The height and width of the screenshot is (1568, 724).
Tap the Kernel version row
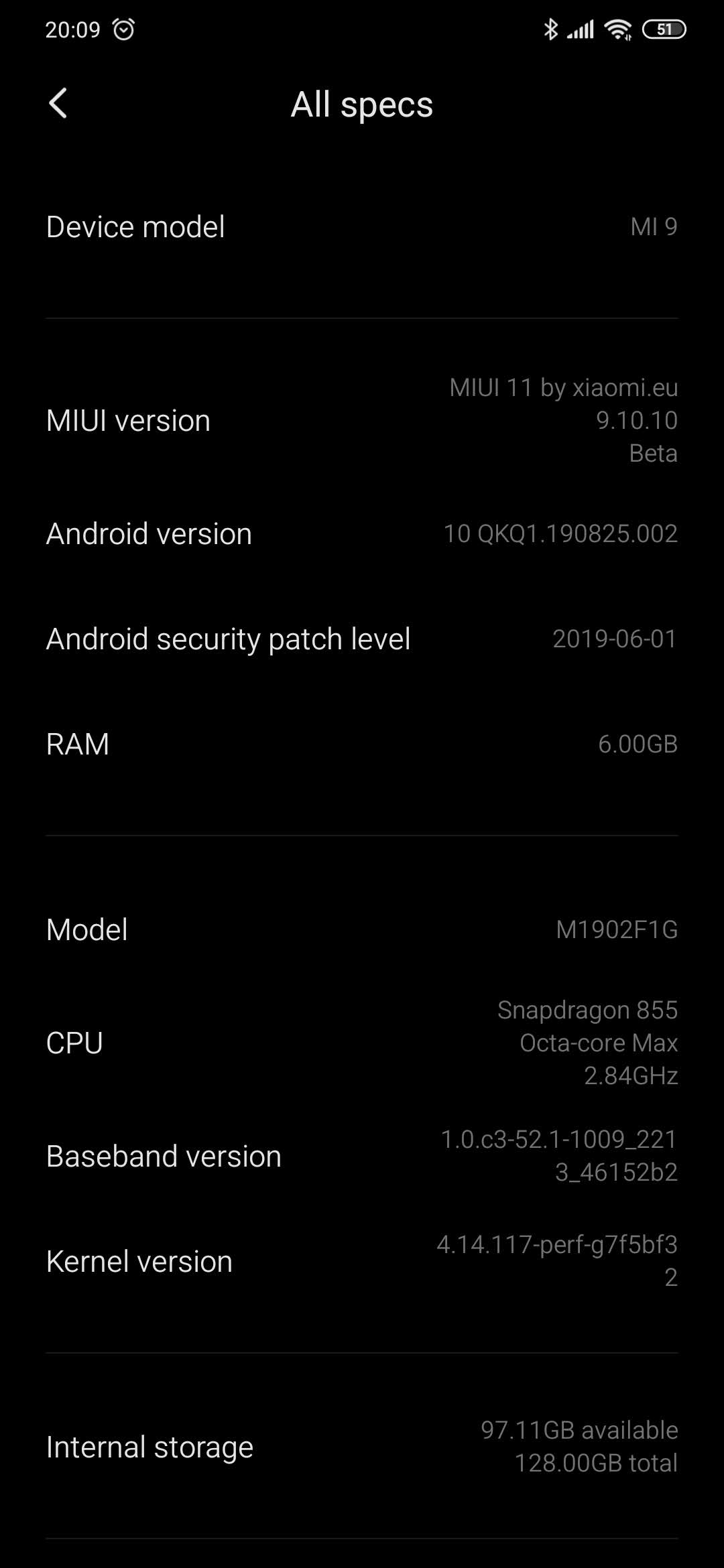(362, 1261)
